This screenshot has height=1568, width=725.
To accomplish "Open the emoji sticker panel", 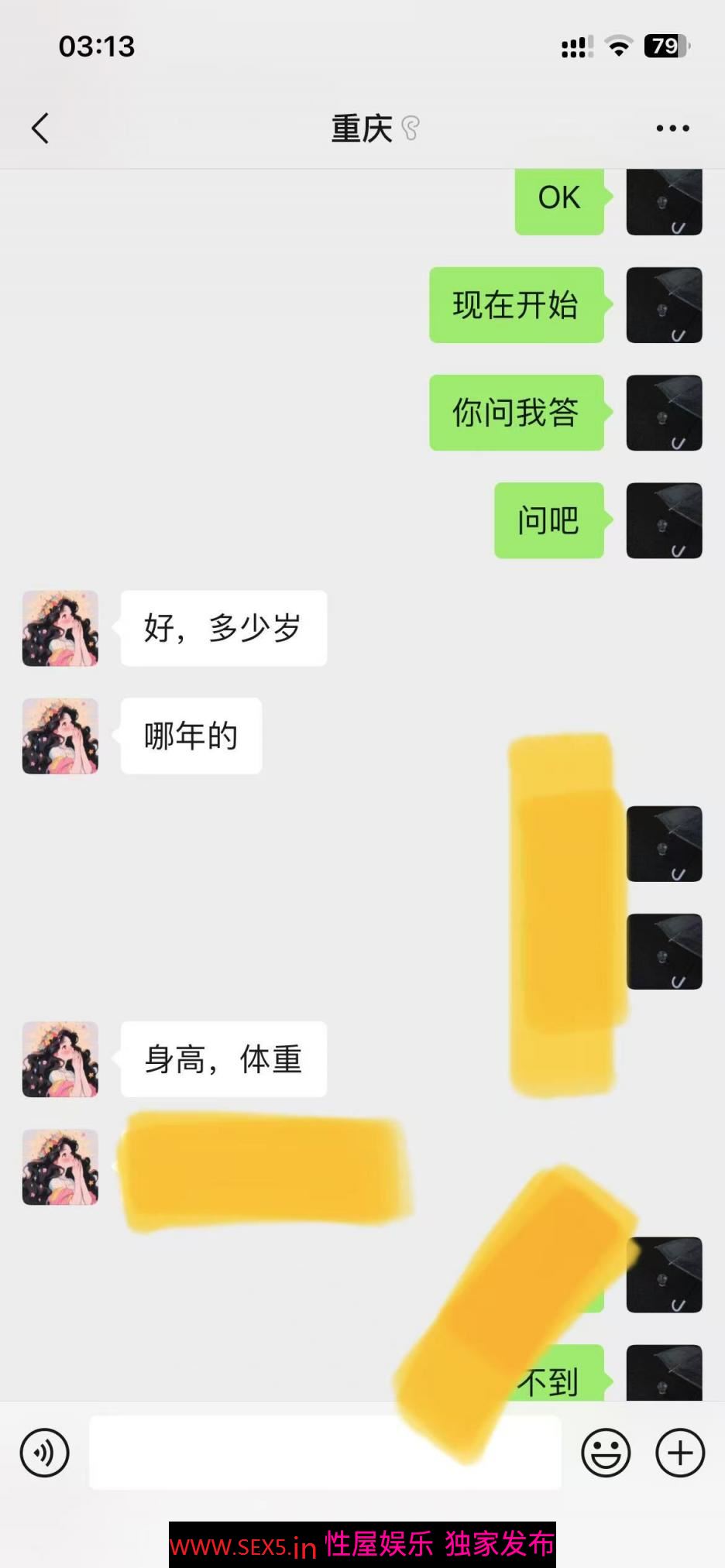I will pos(606,1453).
